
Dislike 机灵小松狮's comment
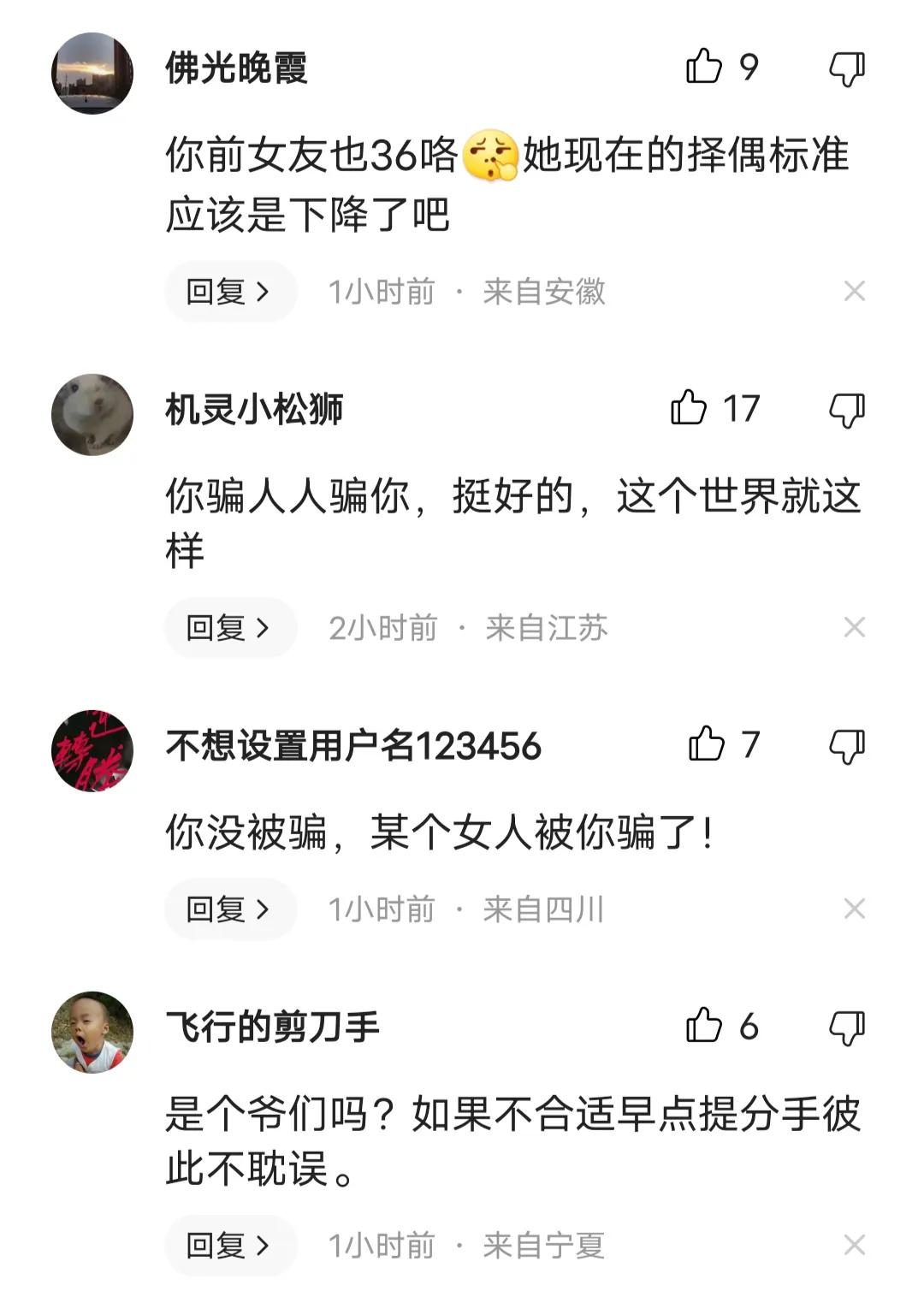(847, 410)
